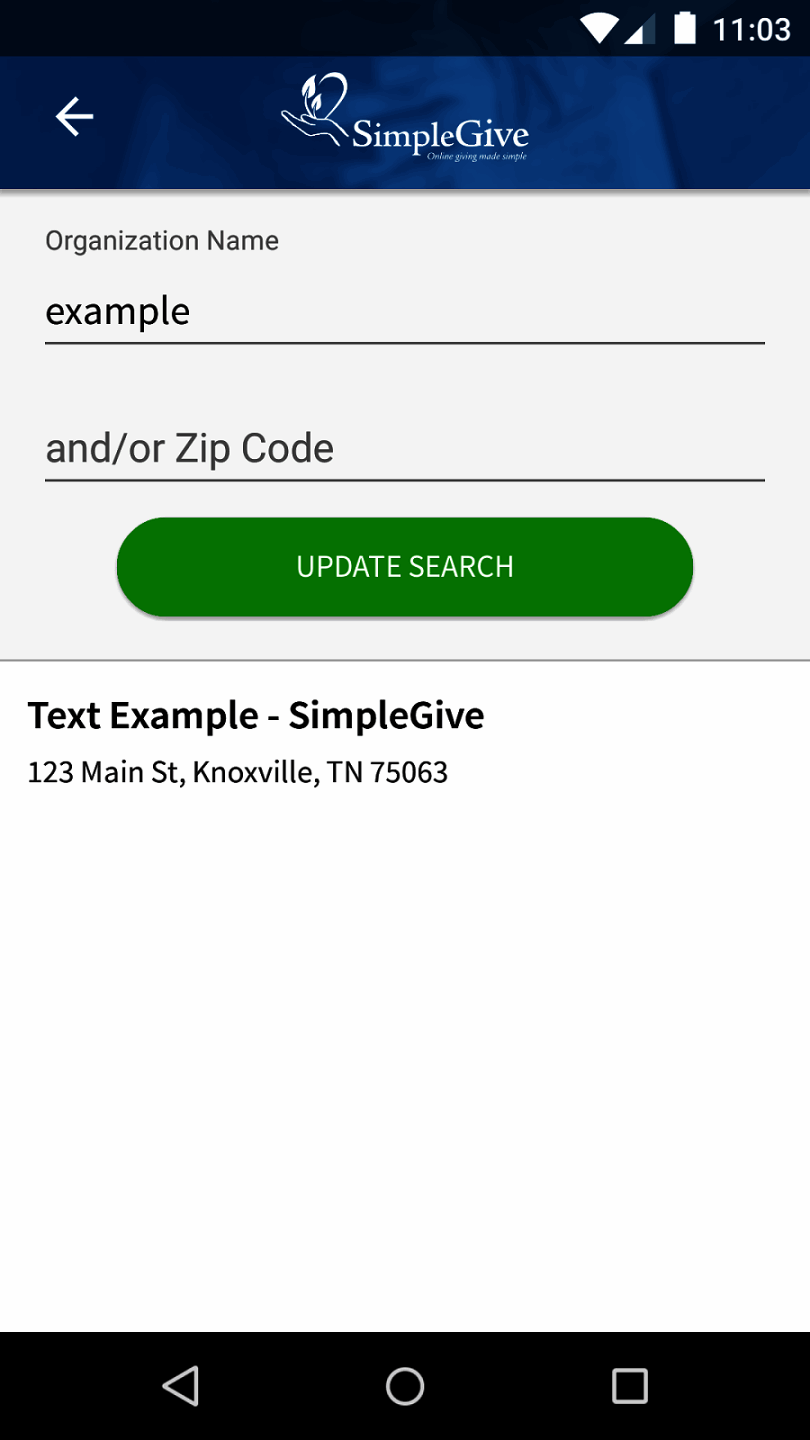Tap the Wi-Fi icon in status bar
This screenshot has width=810, height=1440.
coord(599,29)
